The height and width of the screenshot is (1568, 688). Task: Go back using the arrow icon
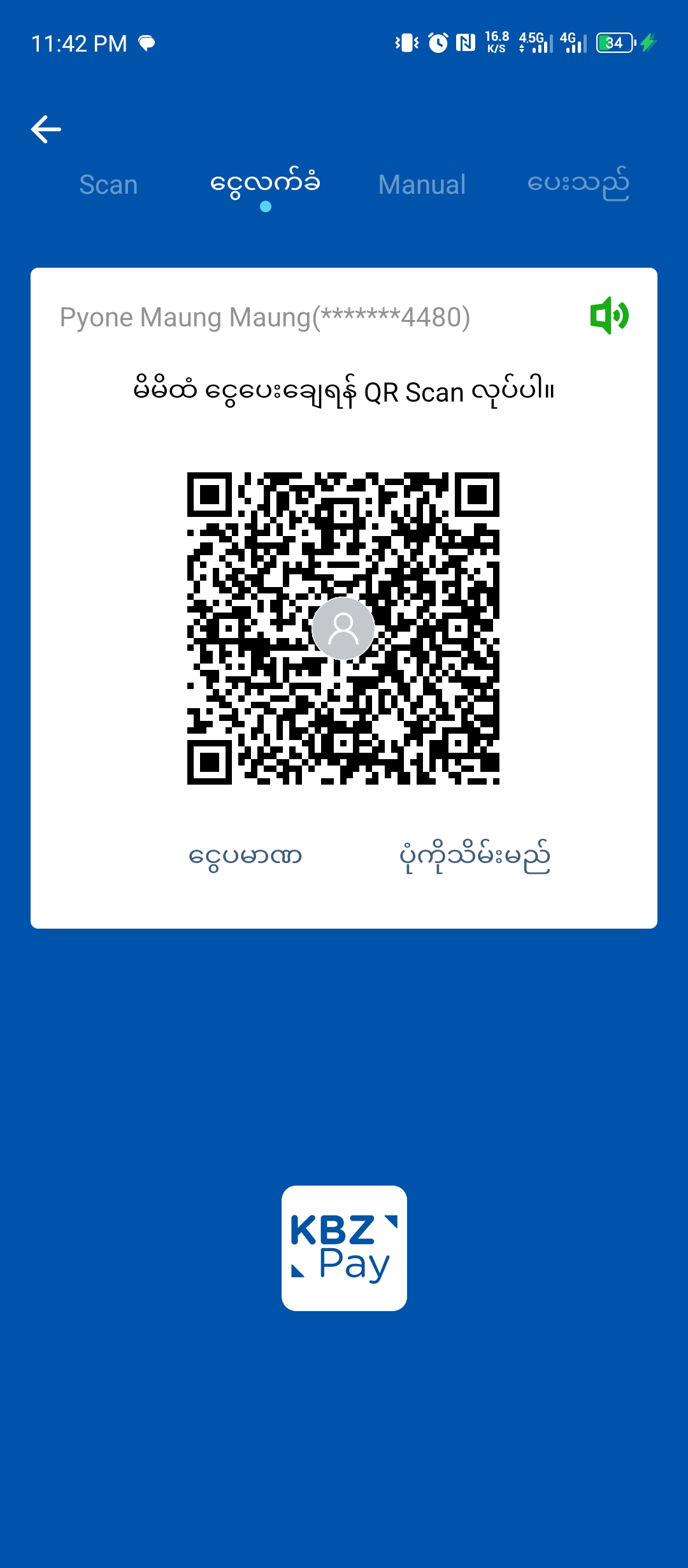click(x=46, y=129)
